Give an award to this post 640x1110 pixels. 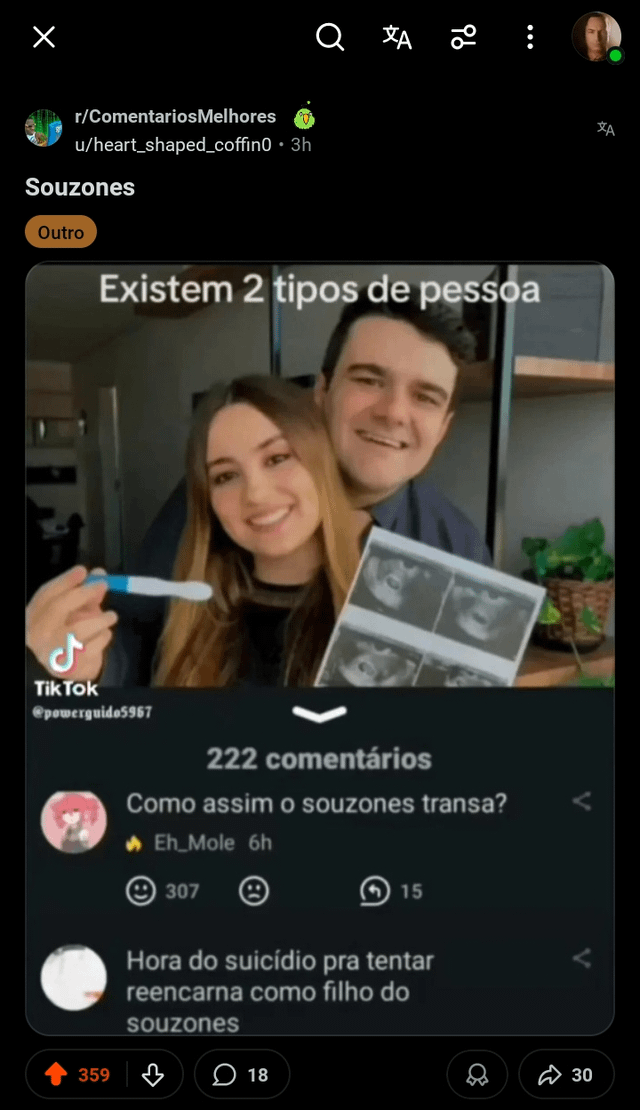478,1075
